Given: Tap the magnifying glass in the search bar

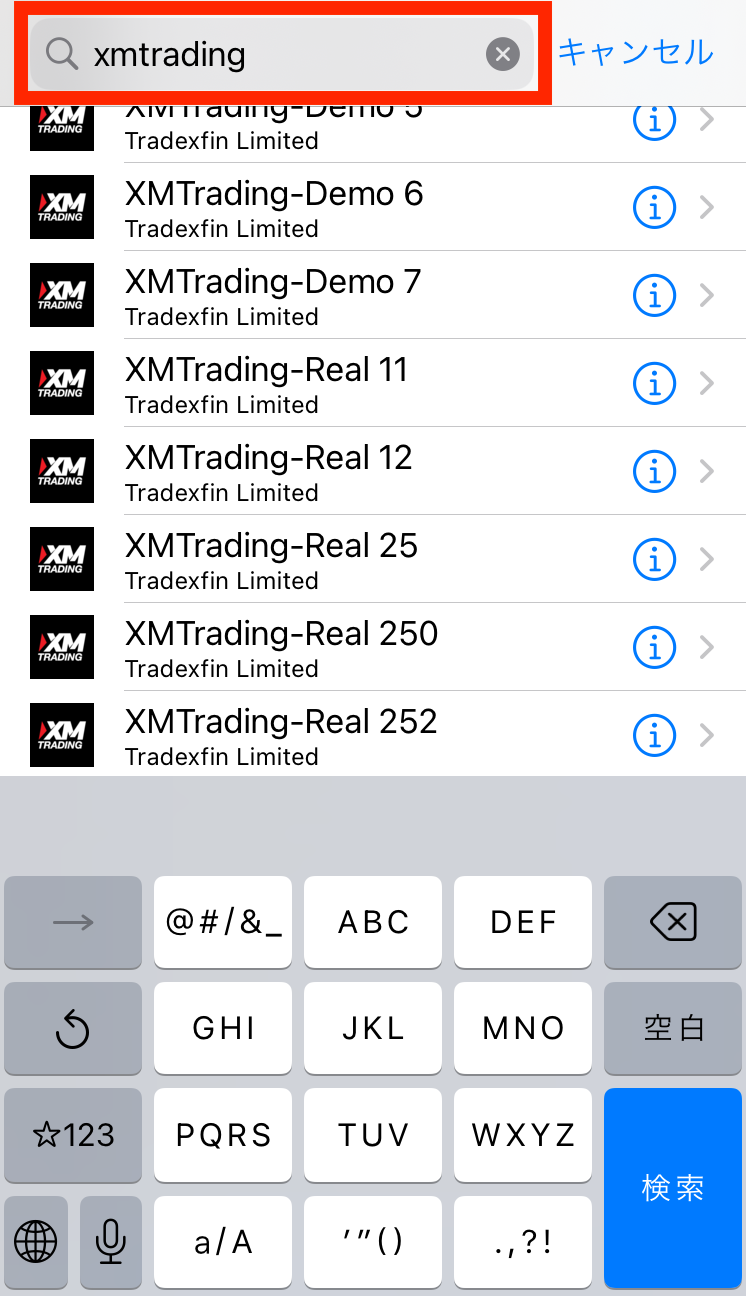Looking at the screenshot, I should [x=60, y=54].
